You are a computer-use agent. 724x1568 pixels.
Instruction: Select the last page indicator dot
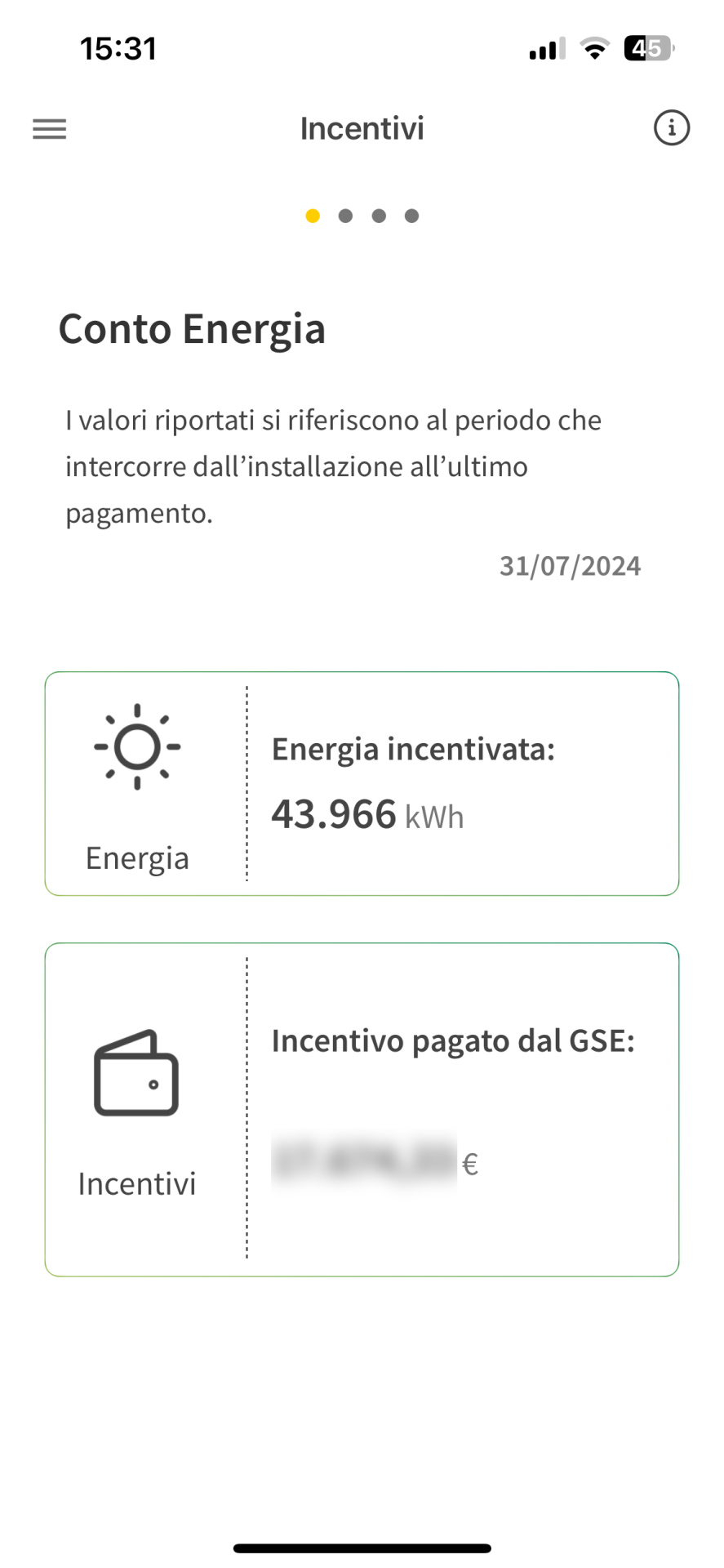[412, 216]
